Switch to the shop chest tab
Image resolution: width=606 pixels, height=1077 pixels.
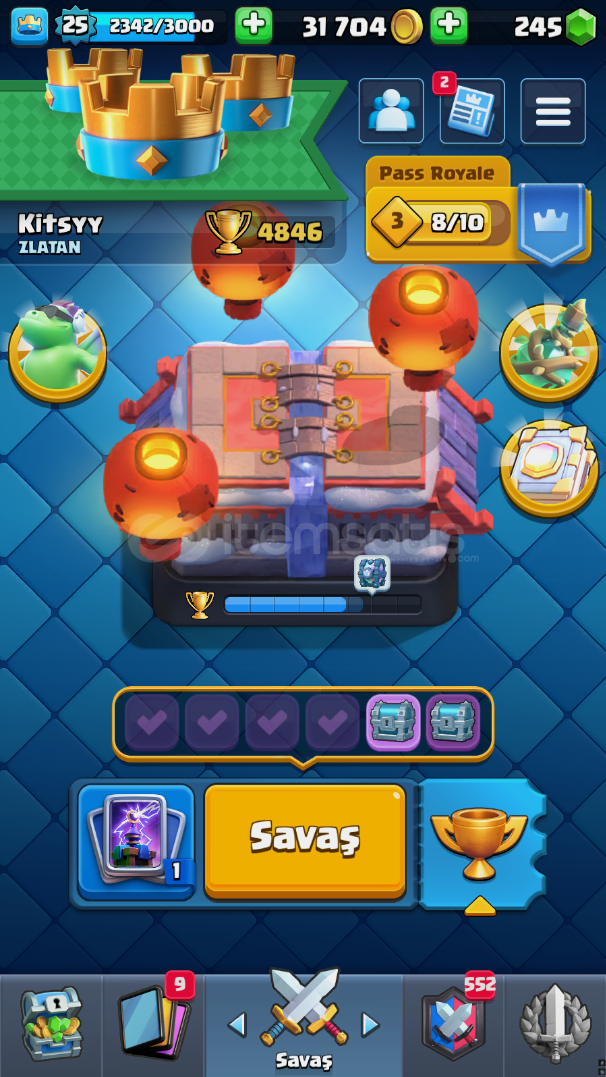click(x=51, y=1023)
